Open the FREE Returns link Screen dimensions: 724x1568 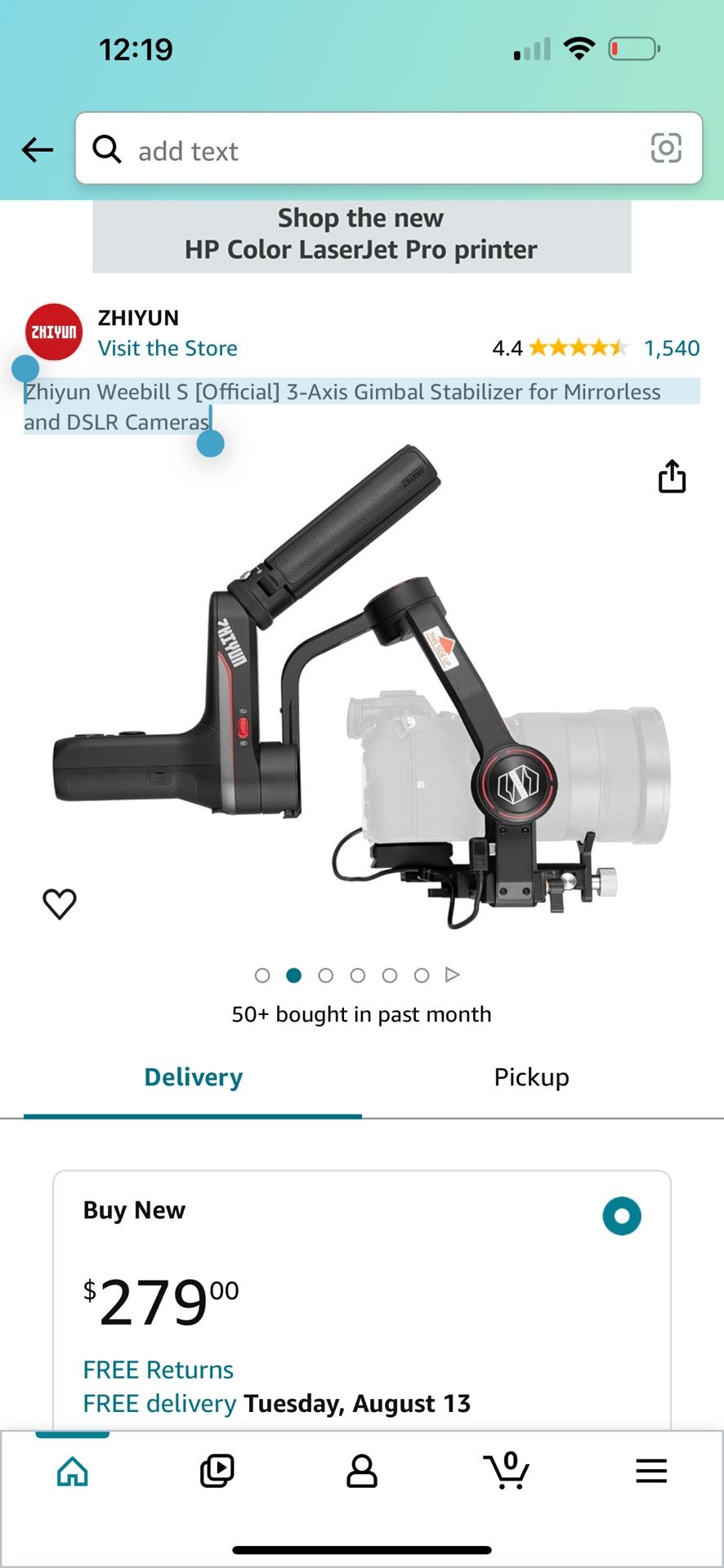point(158,1369)
